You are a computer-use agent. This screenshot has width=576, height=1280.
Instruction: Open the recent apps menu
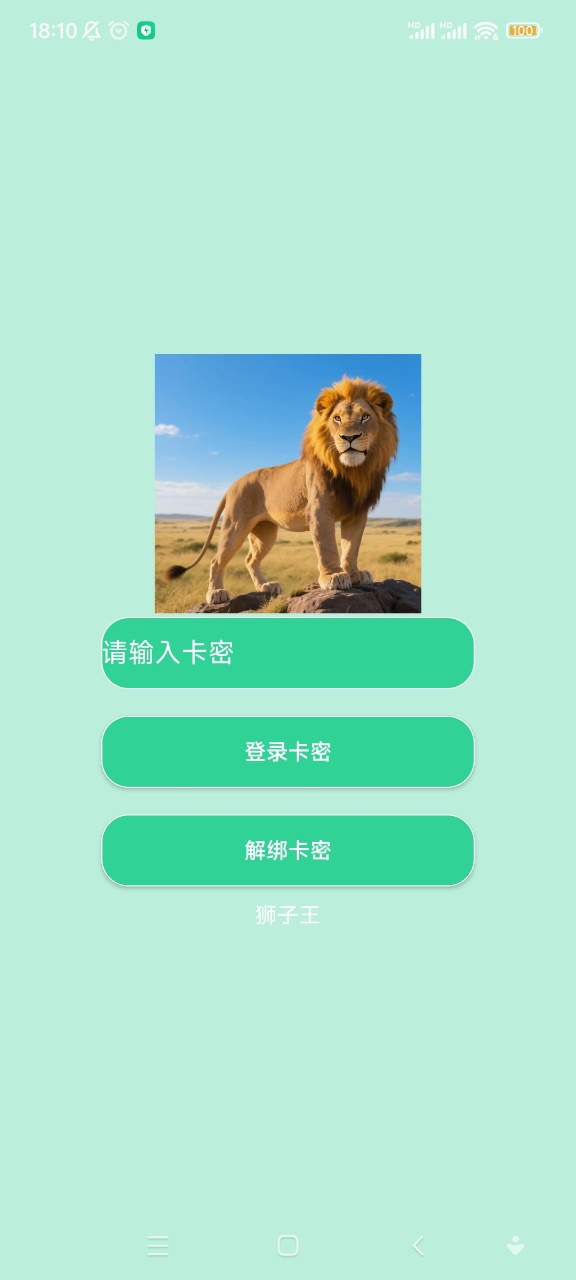coord(158,1245)
